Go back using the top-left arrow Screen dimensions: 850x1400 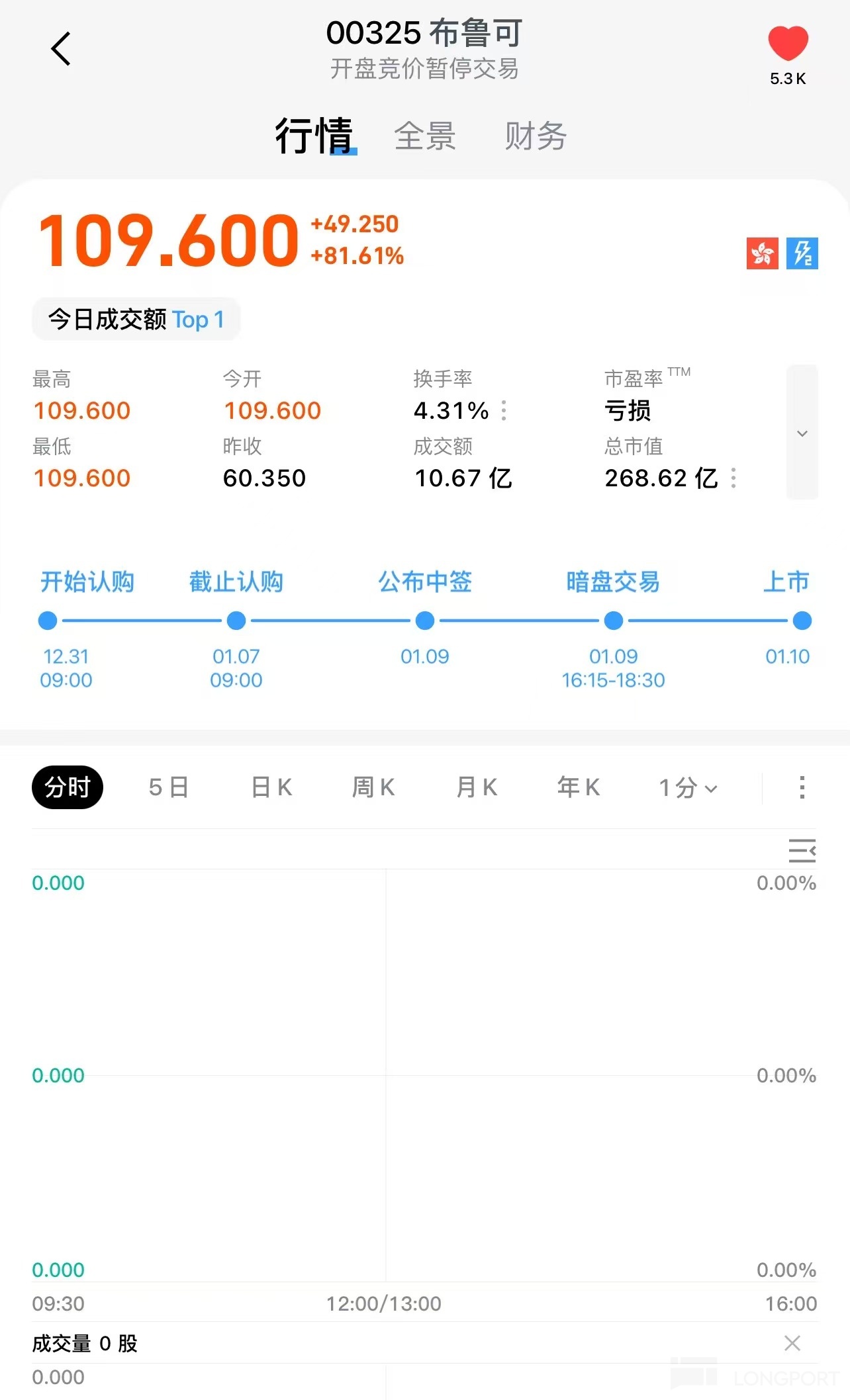[x=61, y=49]
